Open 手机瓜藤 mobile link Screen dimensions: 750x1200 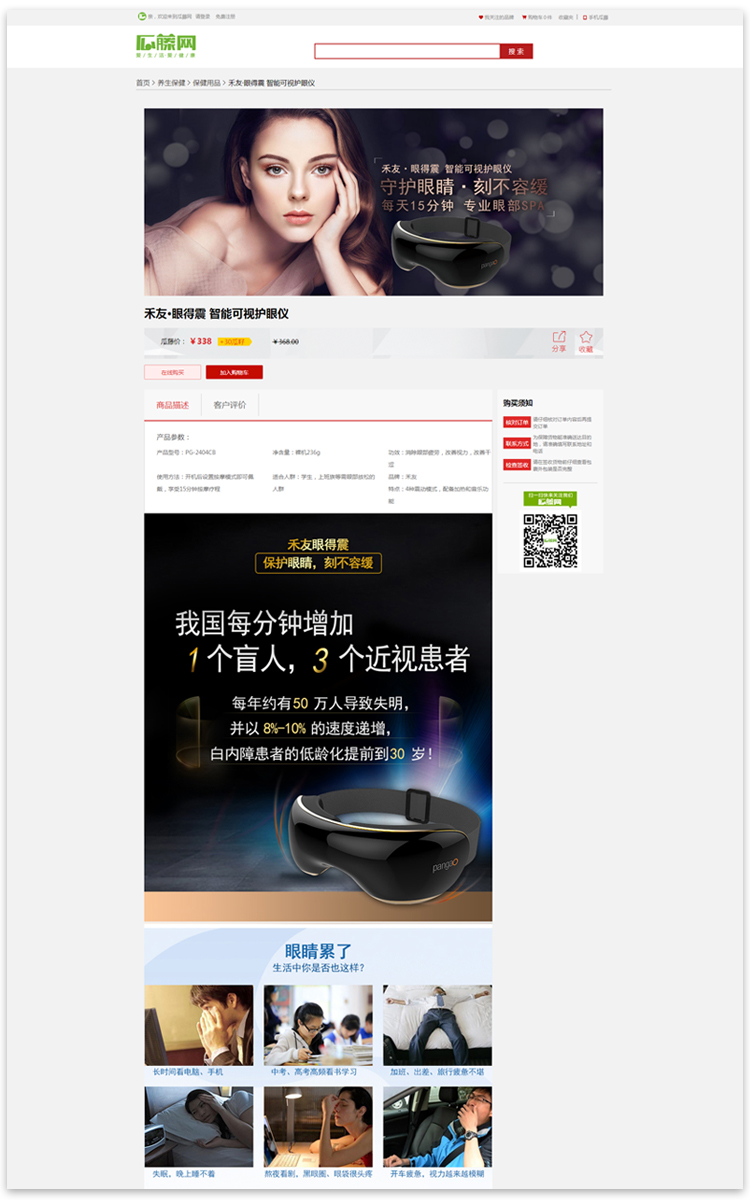(x=597, y=17)
